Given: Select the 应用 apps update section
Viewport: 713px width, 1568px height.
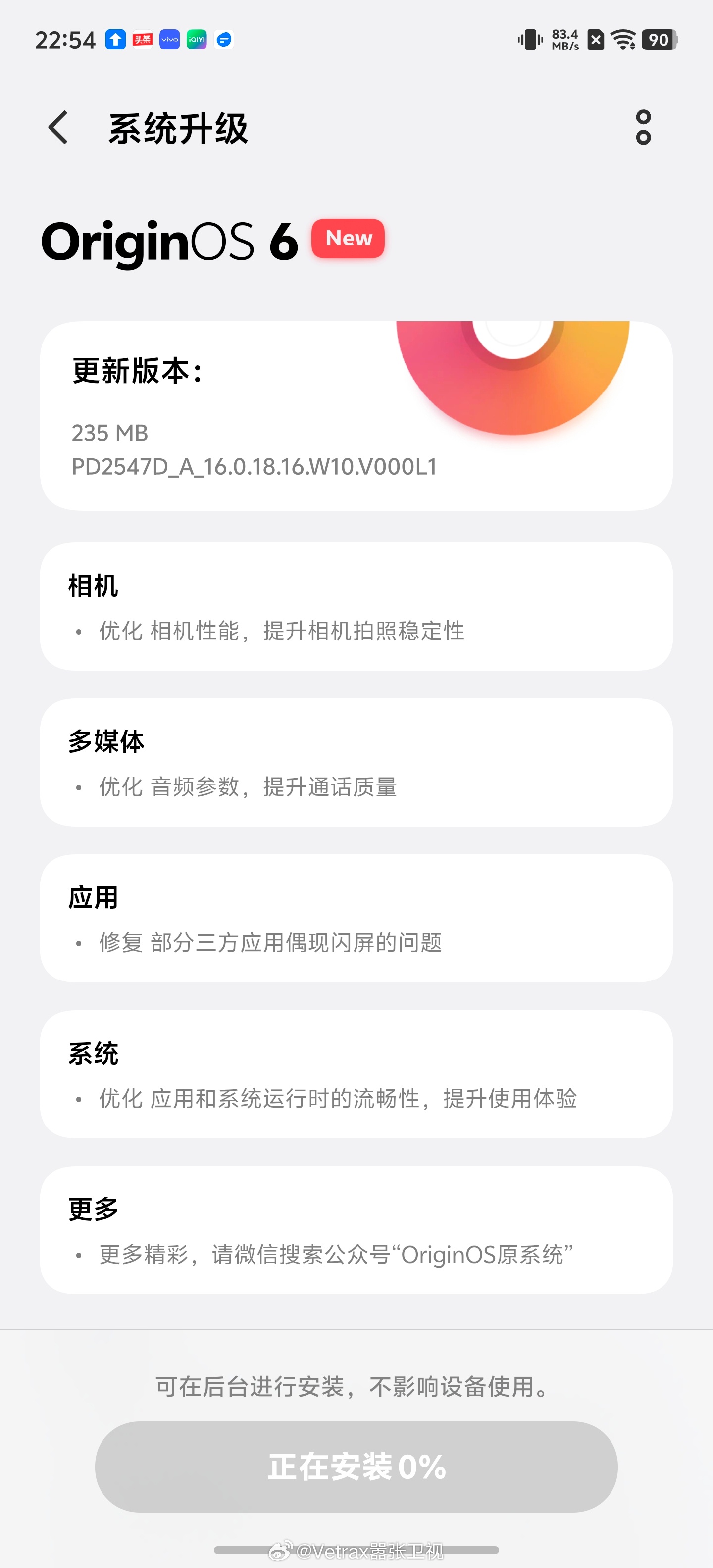Looking at the screenshot, I should tap(356, 918).
